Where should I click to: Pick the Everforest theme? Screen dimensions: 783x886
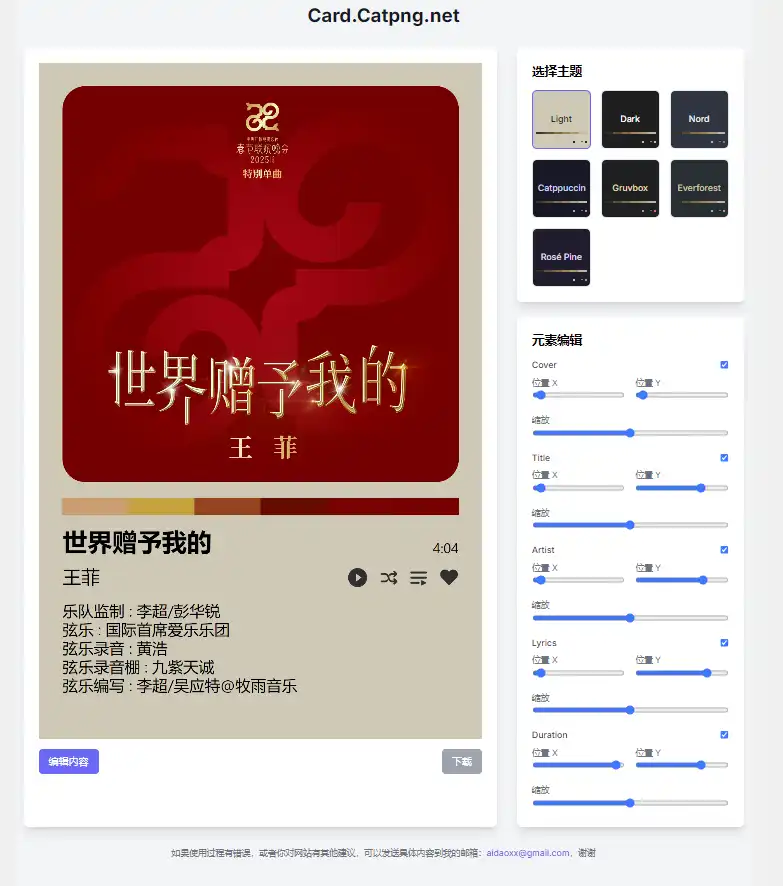point(699,188)
